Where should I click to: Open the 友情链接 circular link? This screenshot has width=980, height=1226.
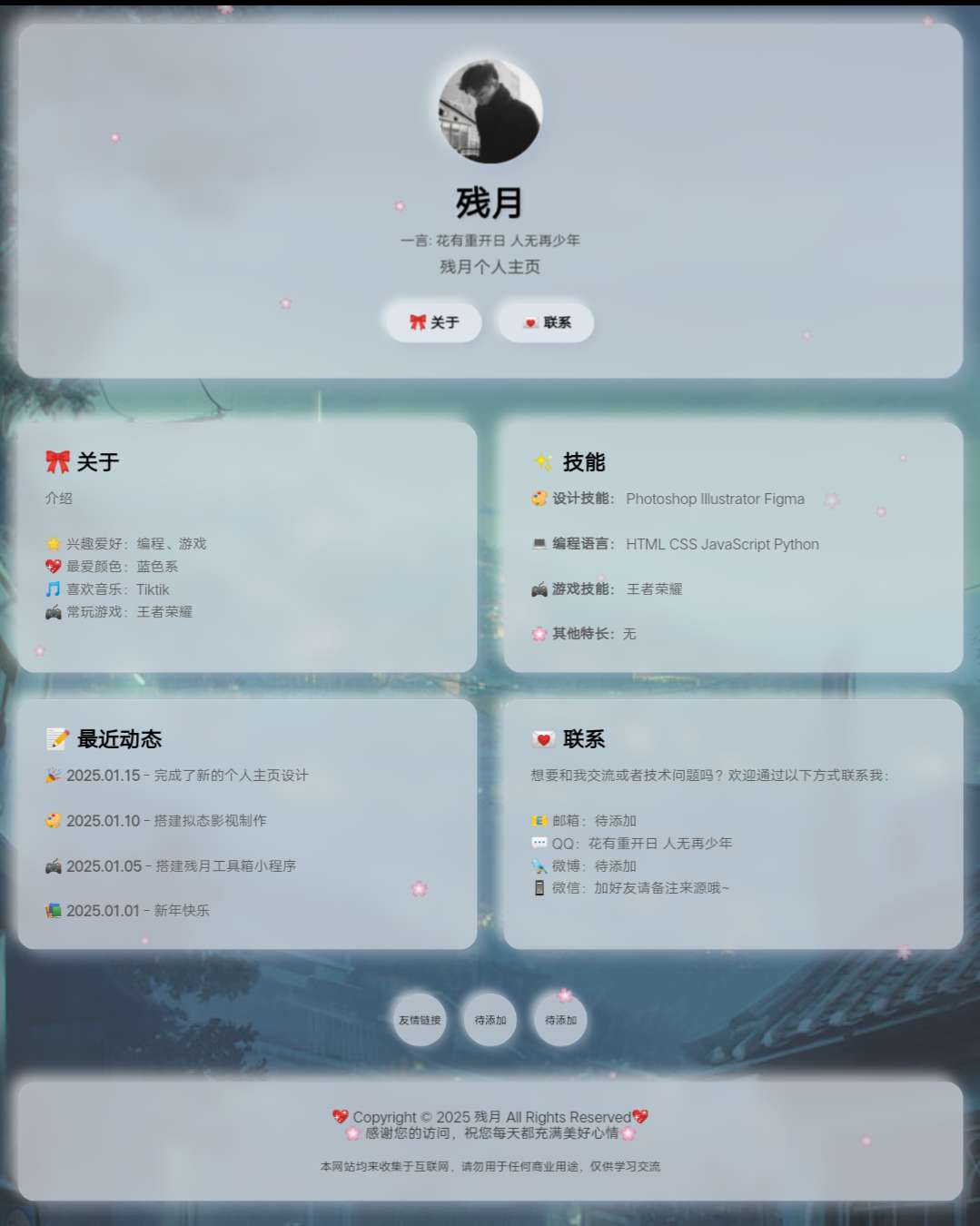pyautogui.click(x=420, y=1020)
